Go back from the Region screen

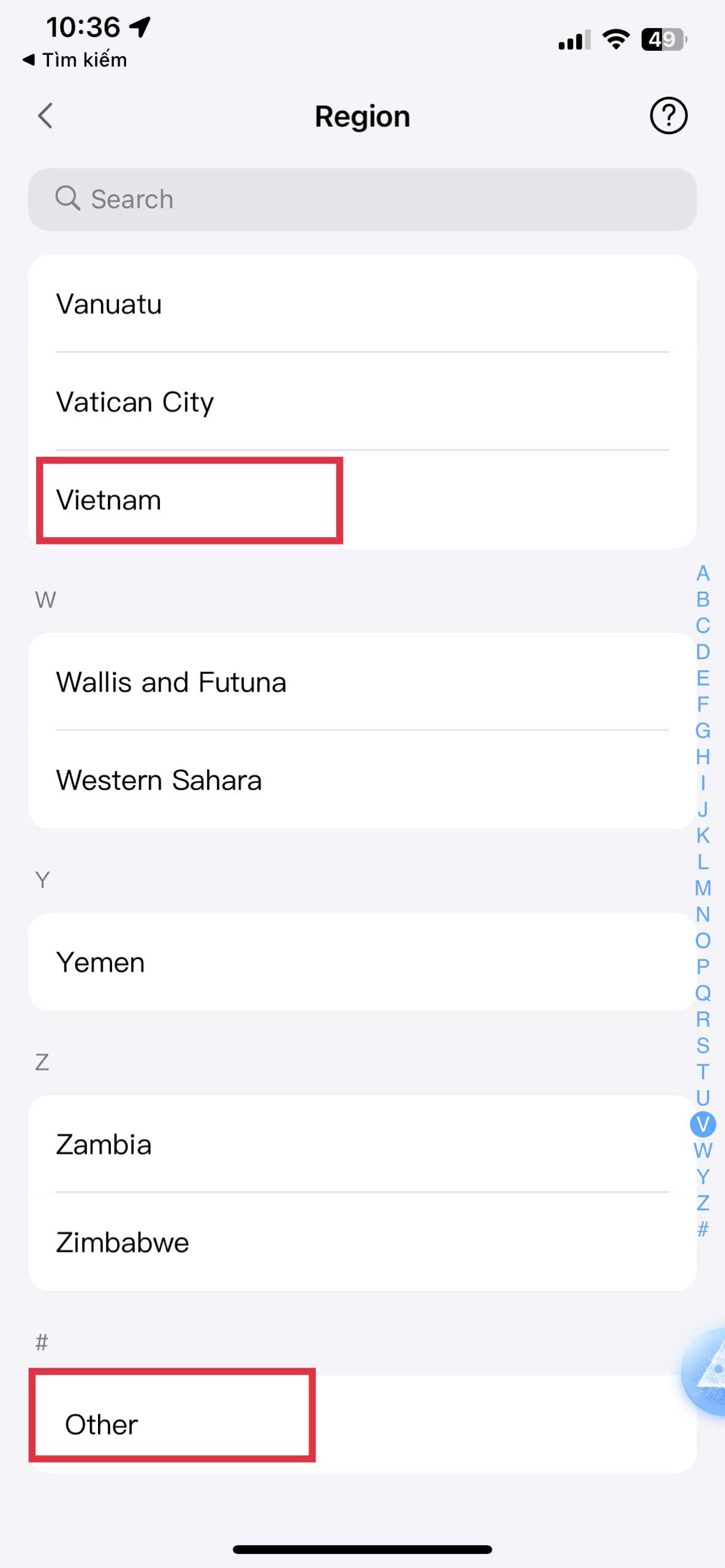(45, 116)
